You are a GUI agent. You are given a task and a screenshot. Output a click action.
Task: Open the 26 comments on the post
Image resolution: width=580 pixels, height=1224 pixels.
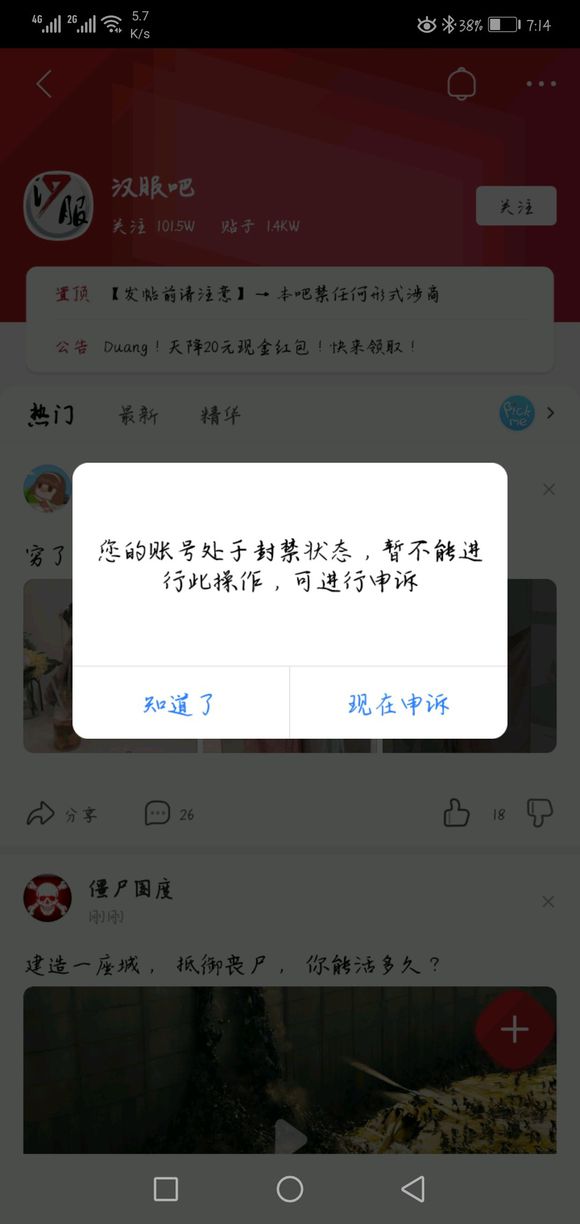click(x=169, y=814)
